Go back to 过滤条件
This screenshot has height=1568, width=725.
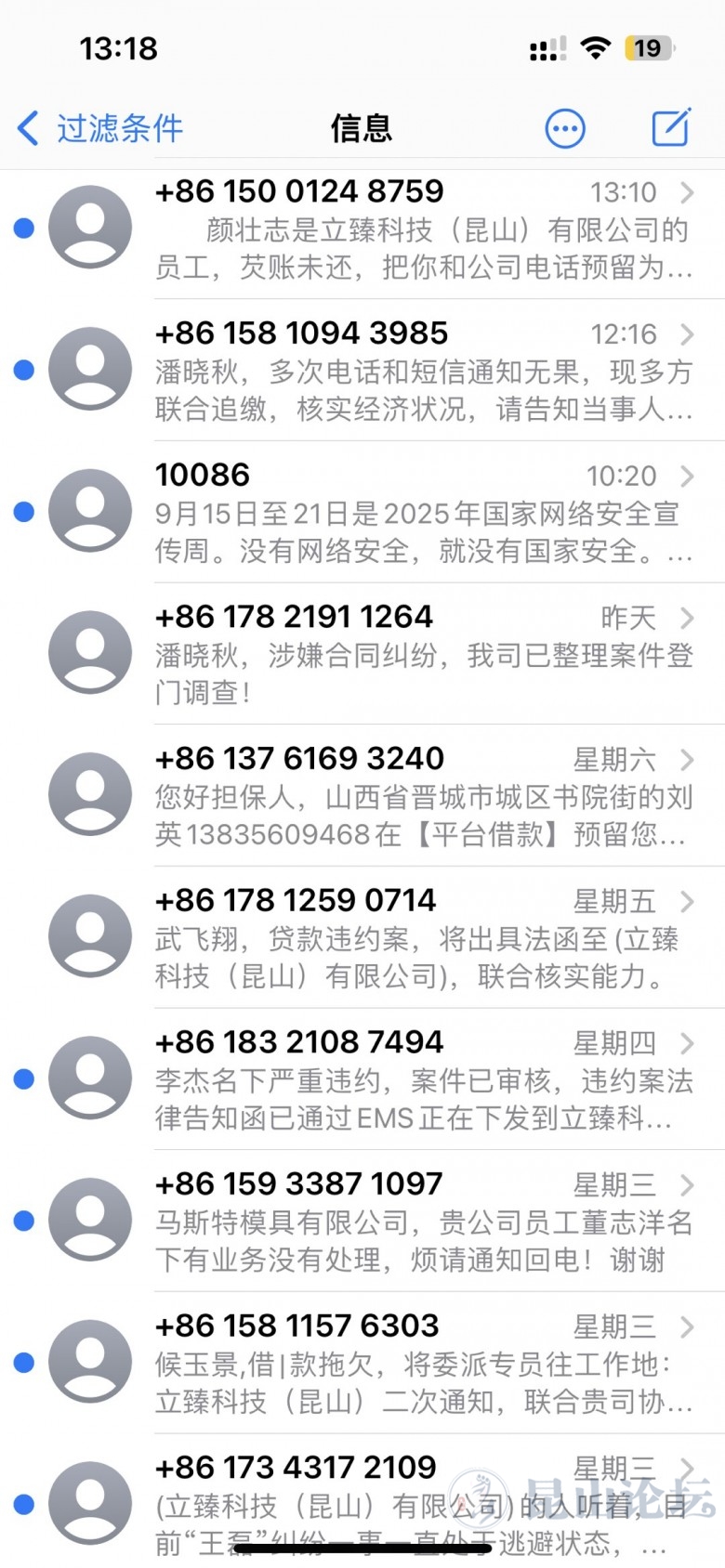[100, 128]
